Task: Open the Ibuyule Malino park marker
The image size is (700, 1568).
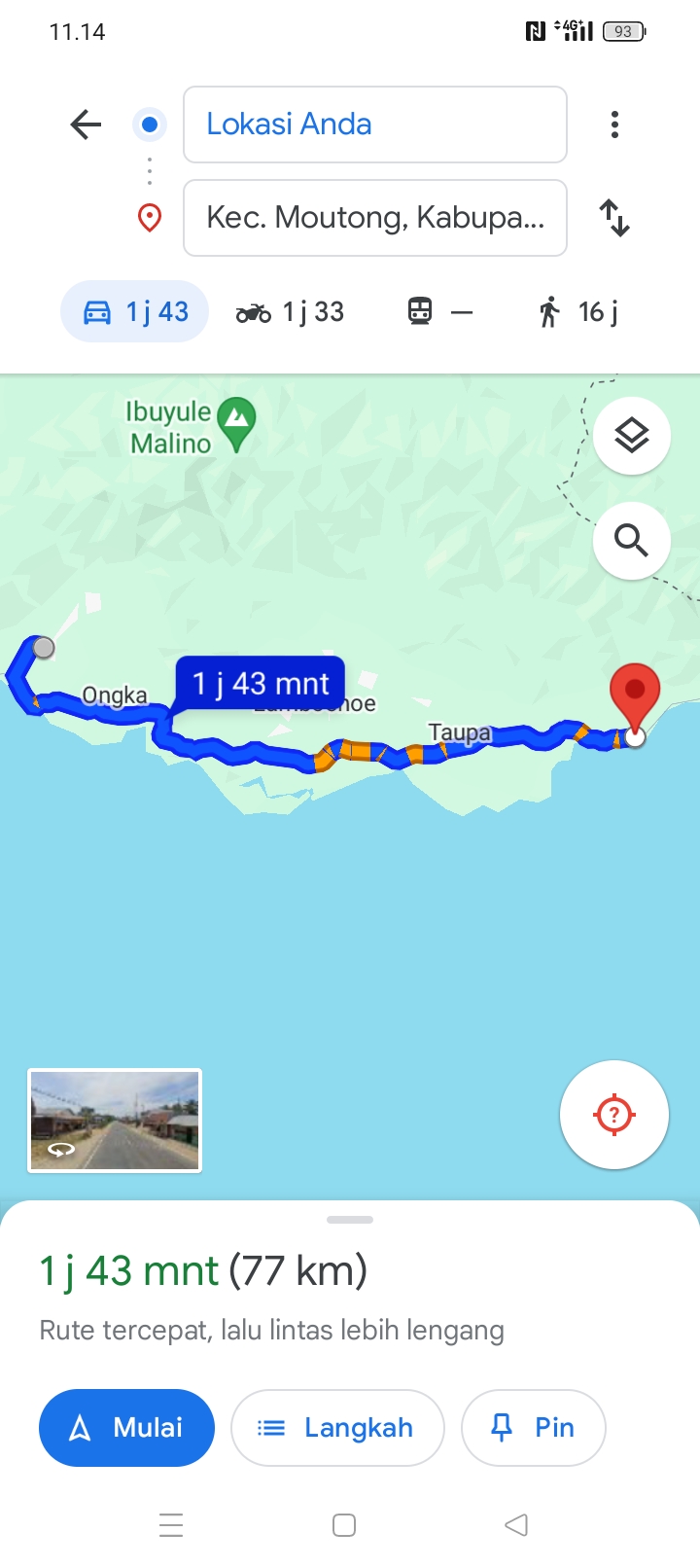Action: 236,424
